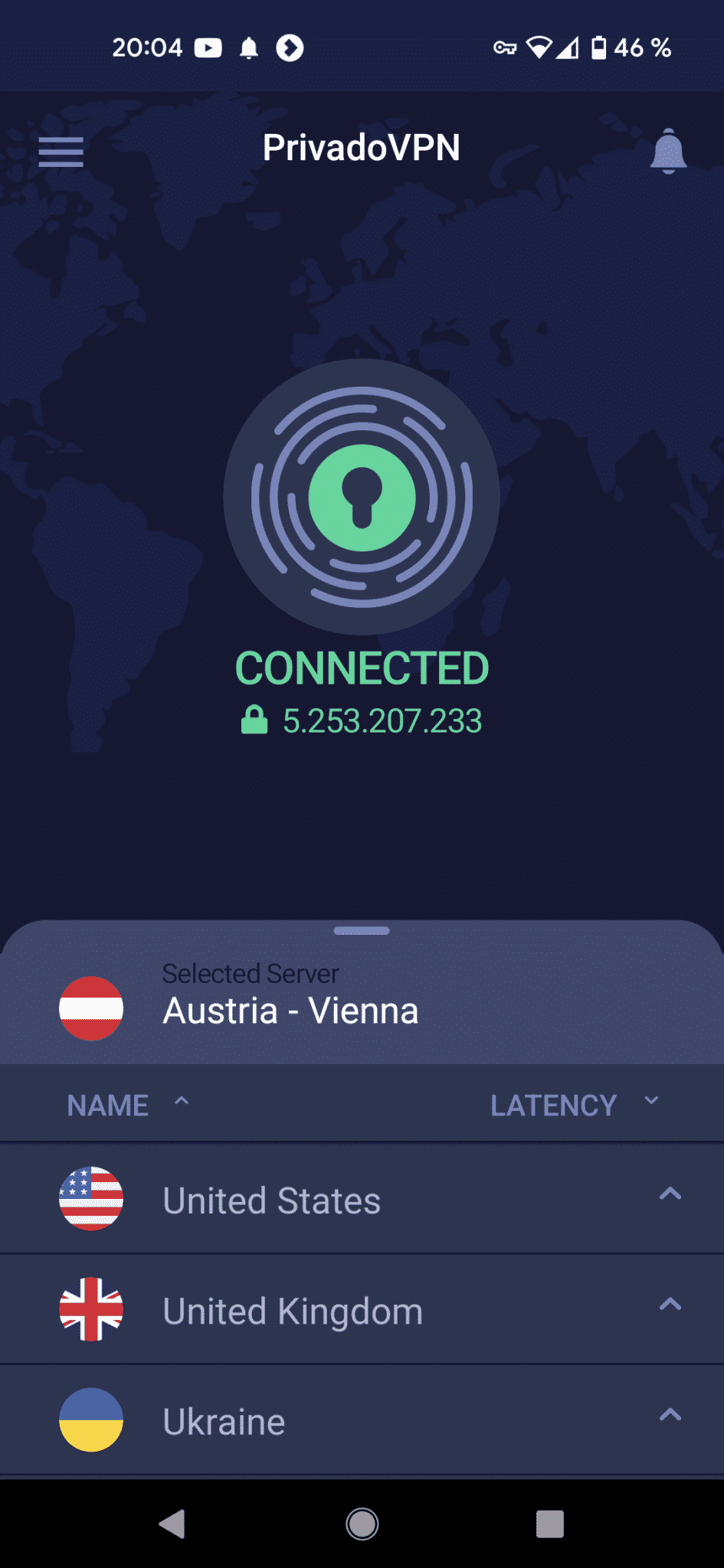The image size is (724, 1568).
Task: Expand the Ukraine server list
Action: (362, 1420)
